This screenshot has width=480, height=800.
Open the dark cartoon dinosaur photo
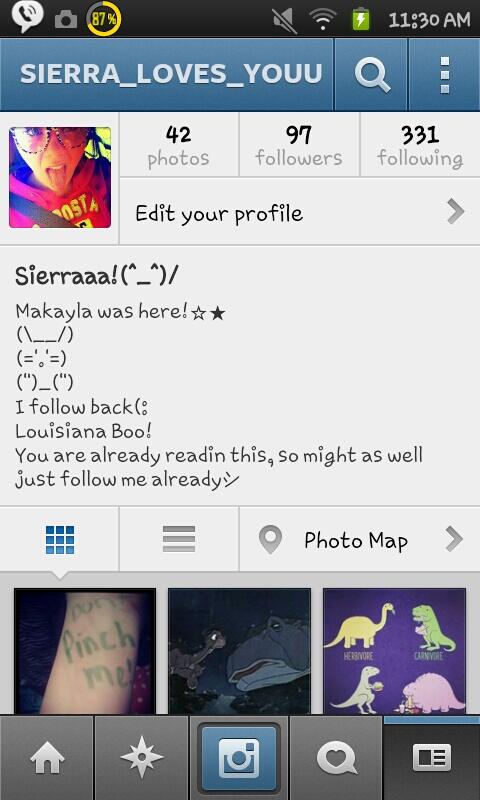(x=239, y=651)
